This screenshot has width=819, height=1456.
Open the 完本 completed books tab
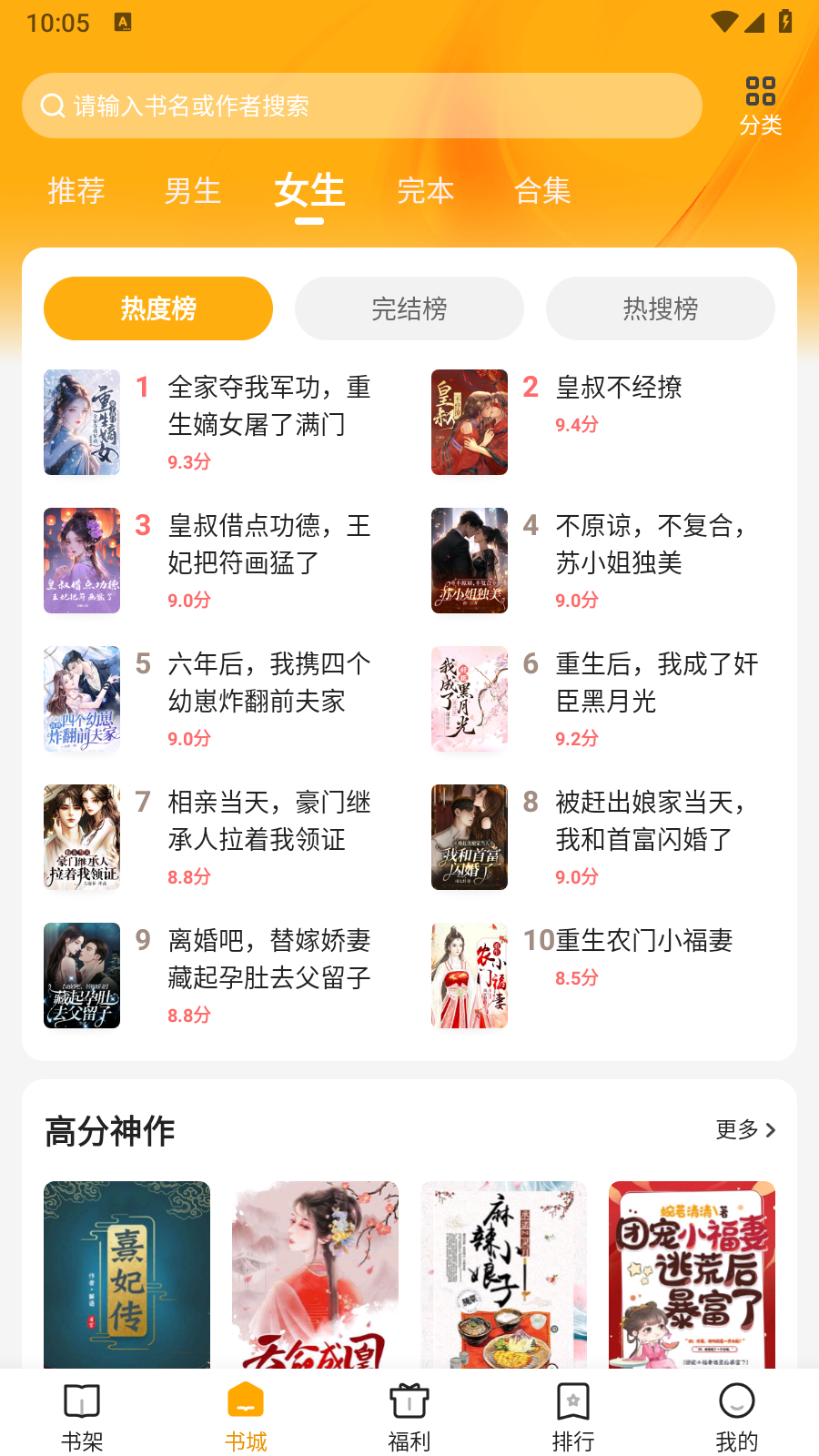pyautogui.click(x=425, y=191)
